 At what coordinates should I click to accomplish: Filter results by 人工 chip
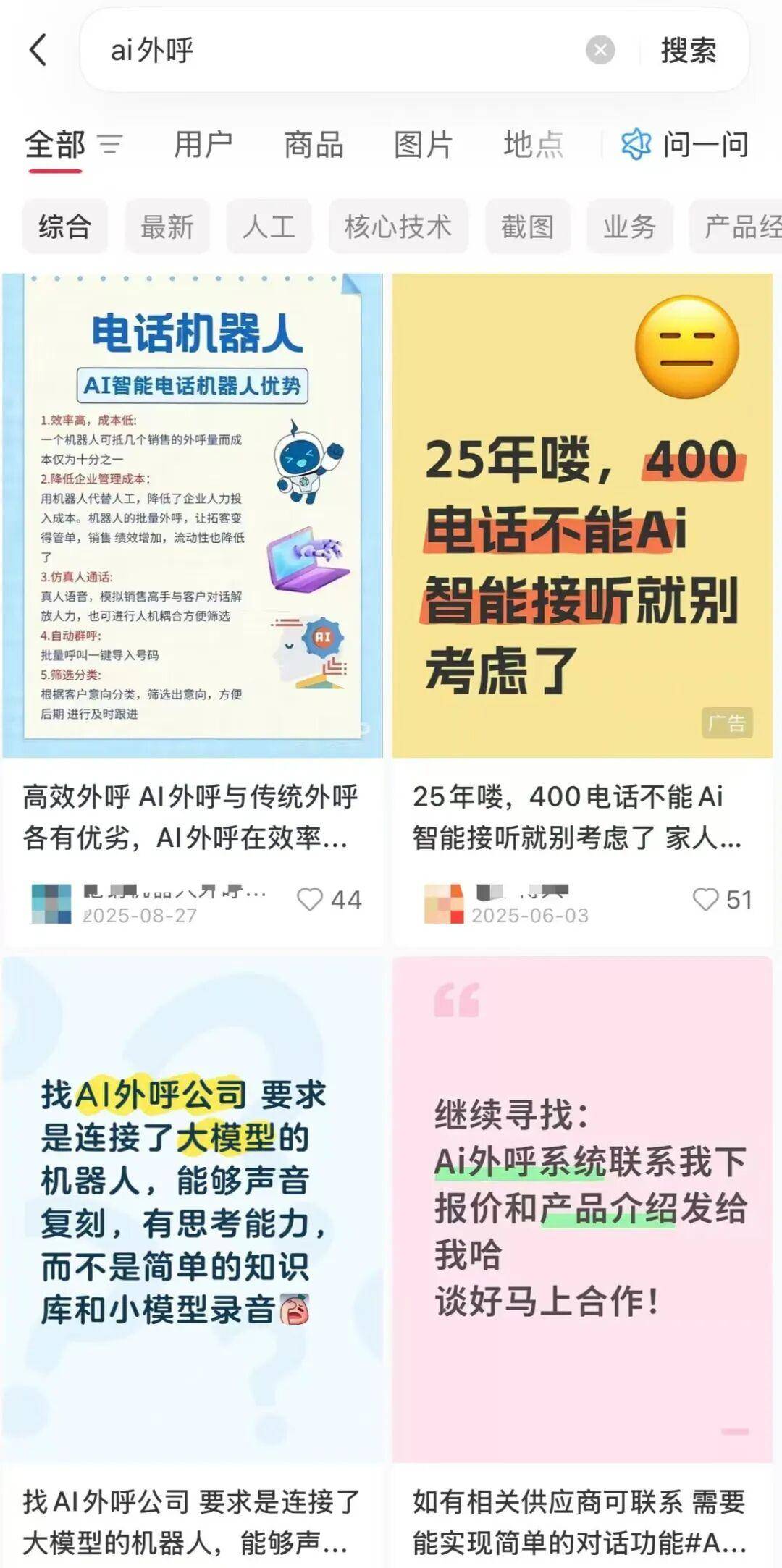(269, 227)
